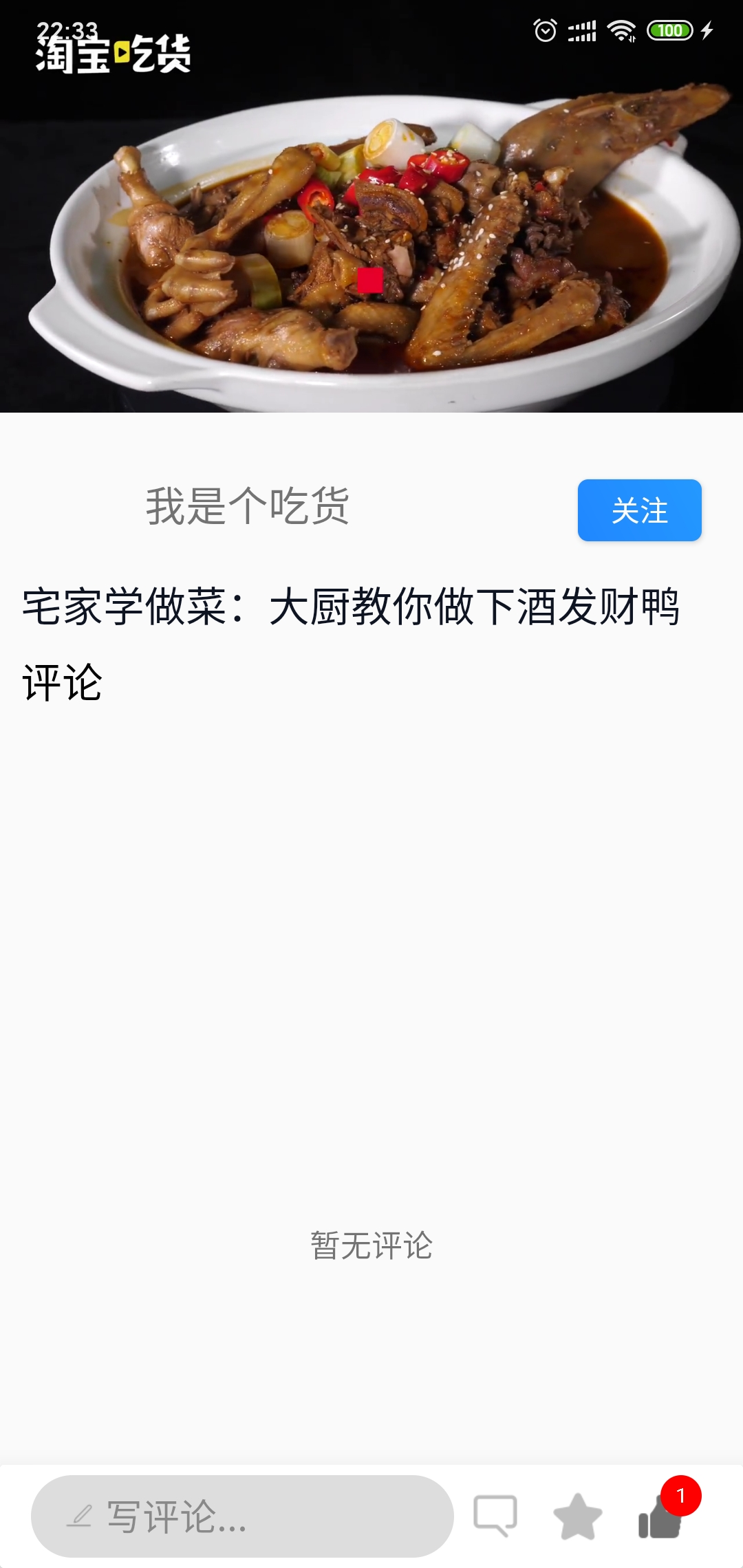The width and height of the screenshot is (743, 1568).
Task: Follow 我是个吃货 with the 关注 button
Action: pyautogui.click(x=639, y=510)
